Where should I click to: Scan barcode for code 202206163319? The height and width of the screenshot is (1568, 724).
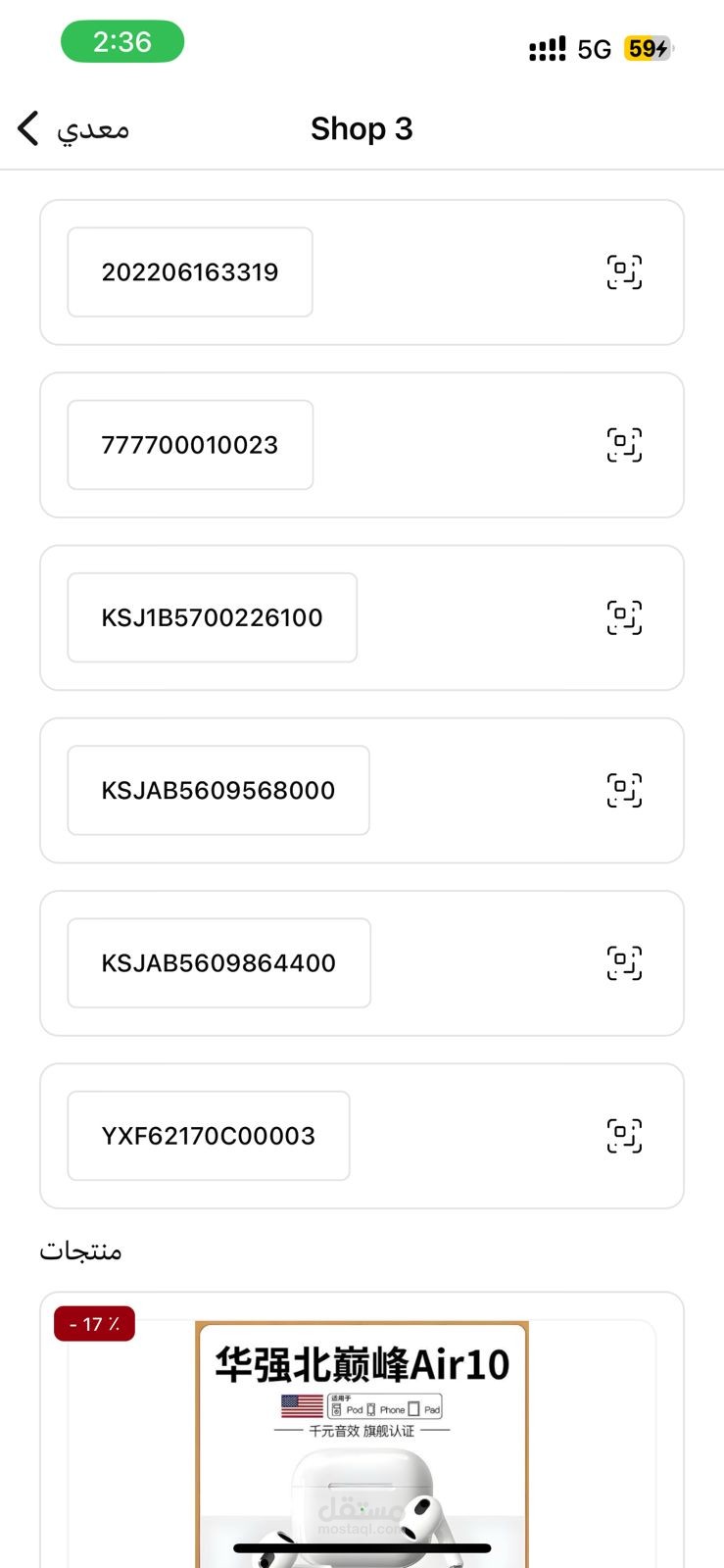pyautogui.click(x=624, y=272)
